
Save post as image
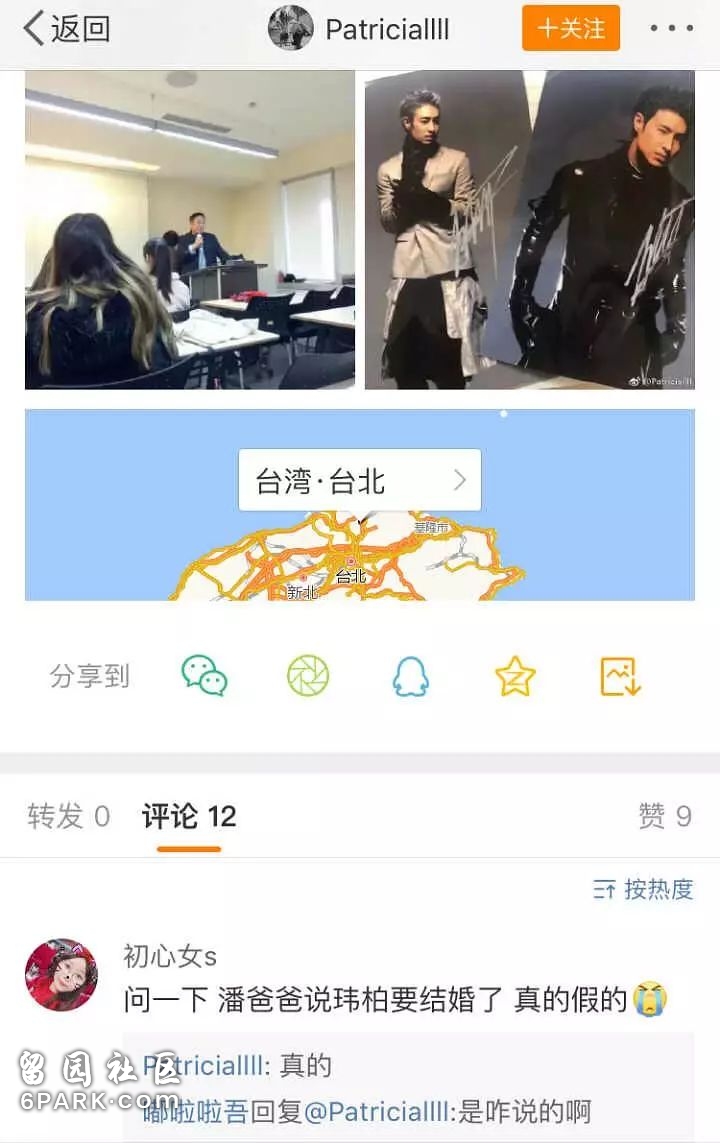(x=620, y=677)
